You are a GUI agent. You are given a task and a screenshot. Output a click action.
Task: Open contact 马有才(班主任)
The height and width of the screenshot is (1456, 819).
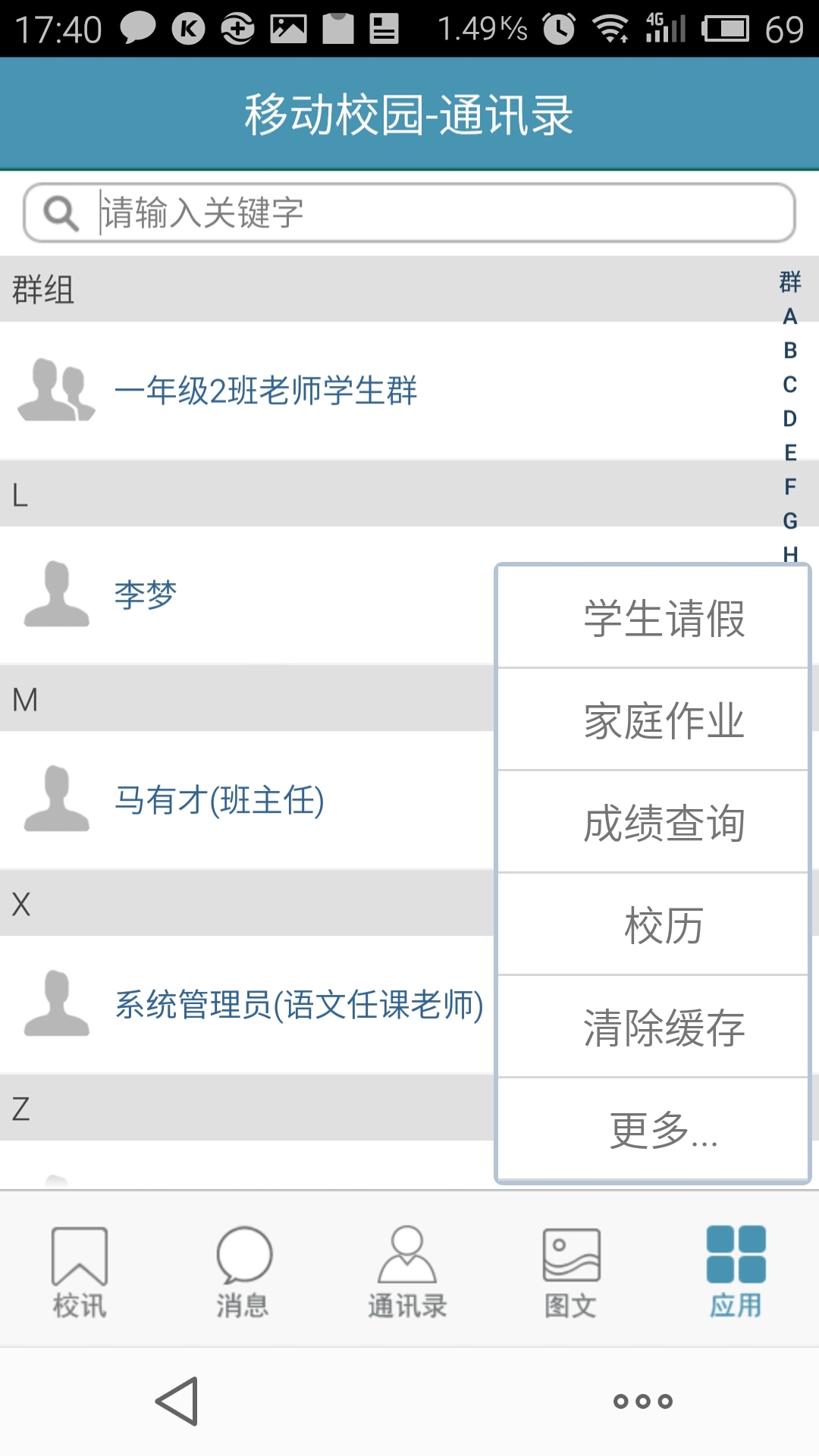(220, 801)
